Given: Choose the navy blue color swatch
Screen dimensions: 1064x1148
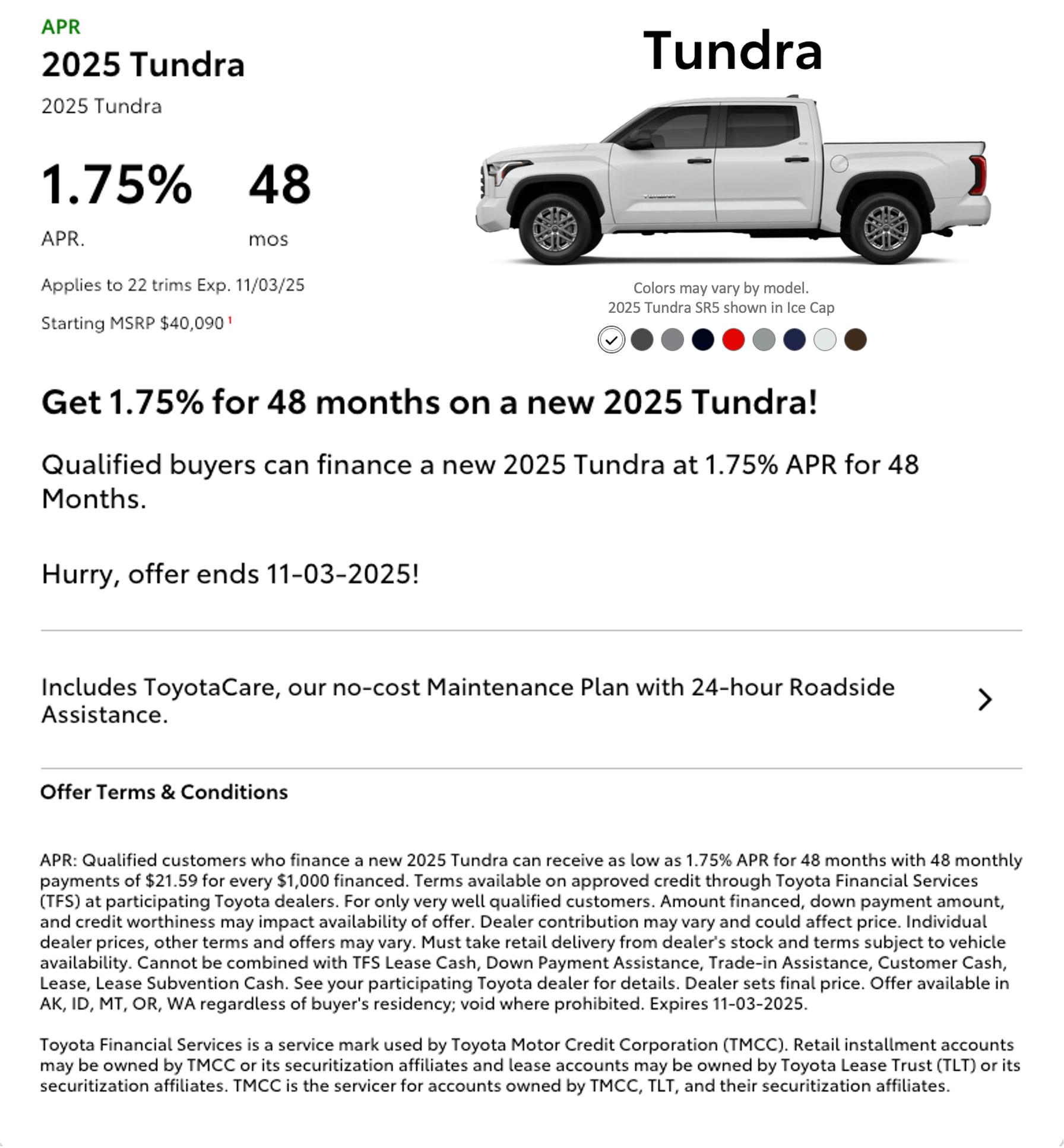Looking at the screenshot, I should tap(794, 340).
